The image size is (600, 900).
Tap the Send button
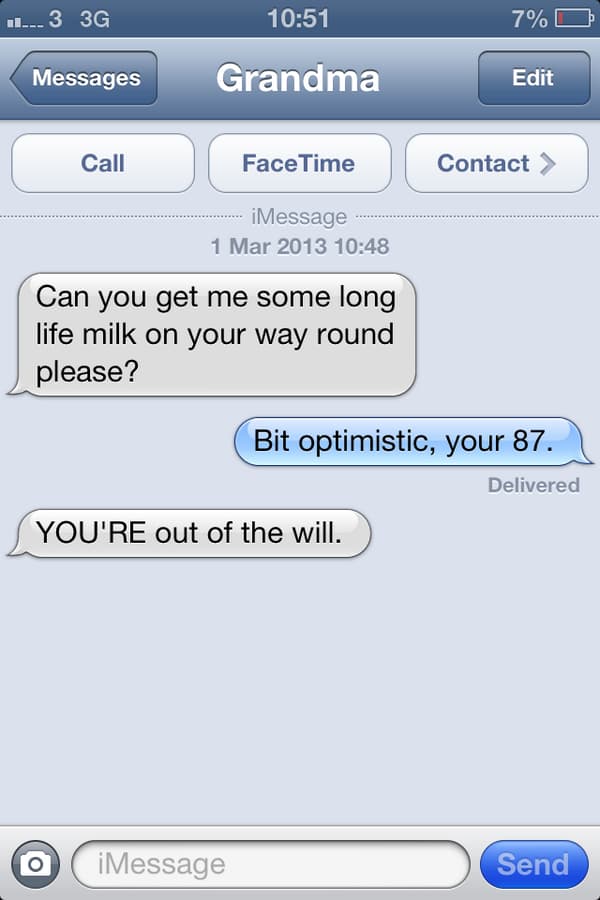pyautogui.click(x=533, y=864)
